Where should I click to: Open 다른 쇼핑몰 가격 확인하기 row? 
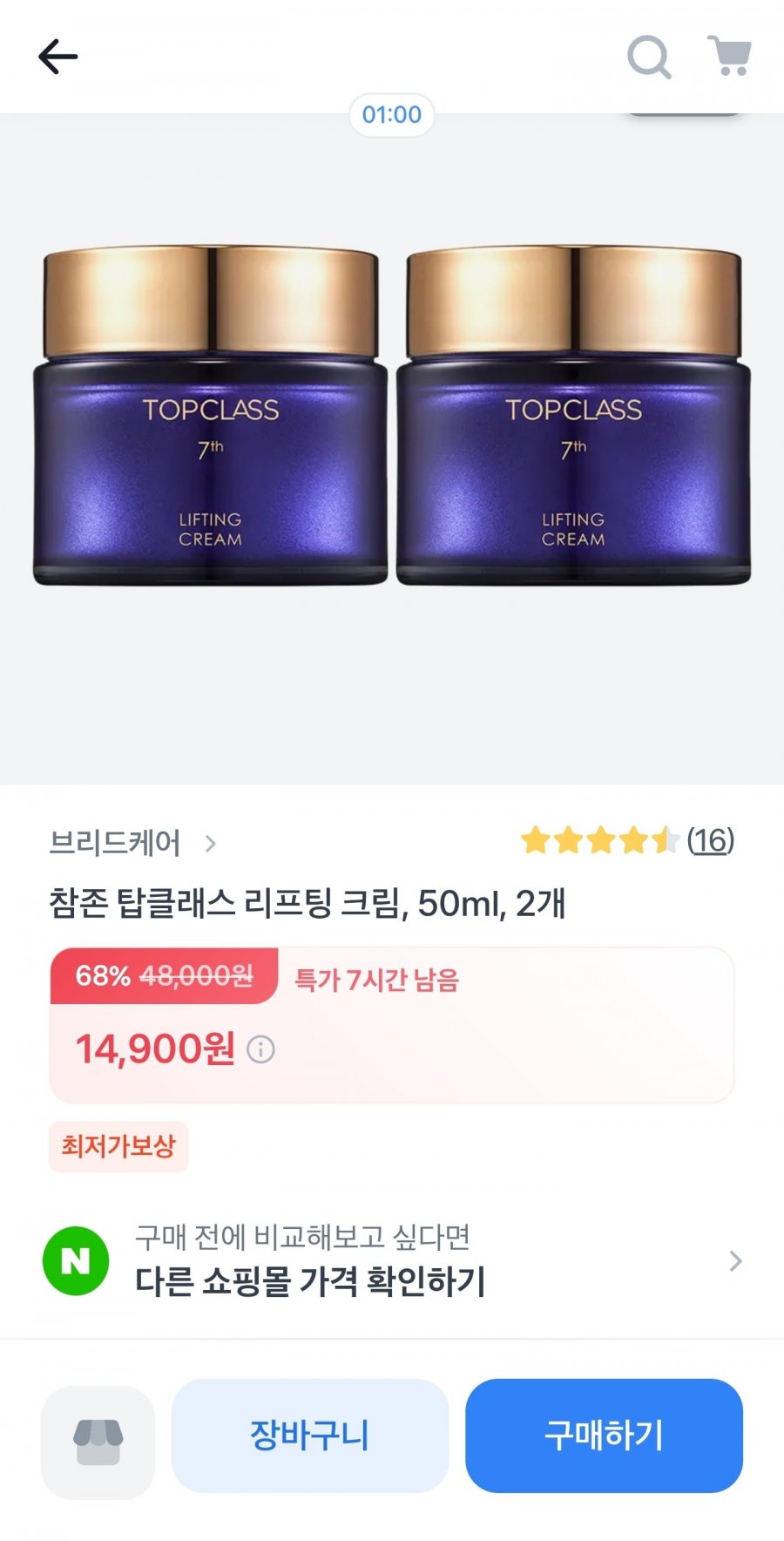click(x=392, y=1260)
